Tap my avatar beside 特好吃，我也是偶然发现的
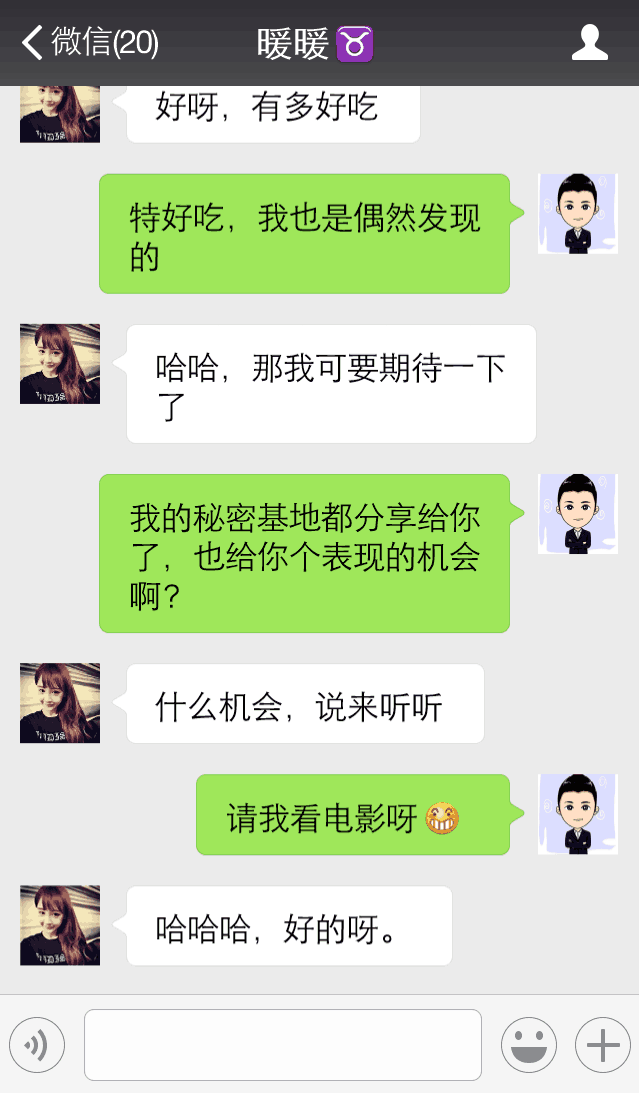The image size is (639, 1093). pyautogui.click(x=577, y=213)
